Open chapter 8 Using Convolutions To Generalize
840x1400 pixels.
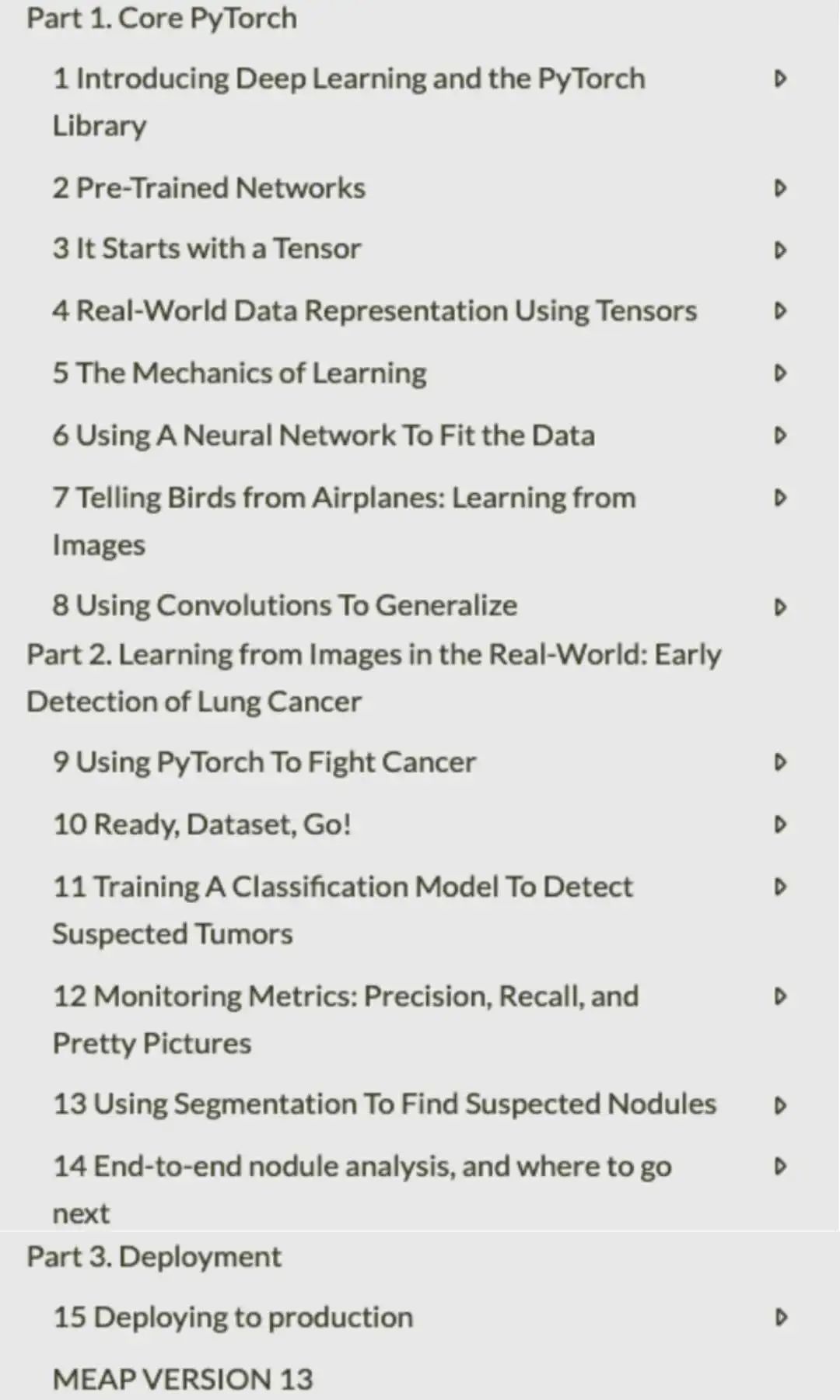pyautogui.click(x=285, y=606)
